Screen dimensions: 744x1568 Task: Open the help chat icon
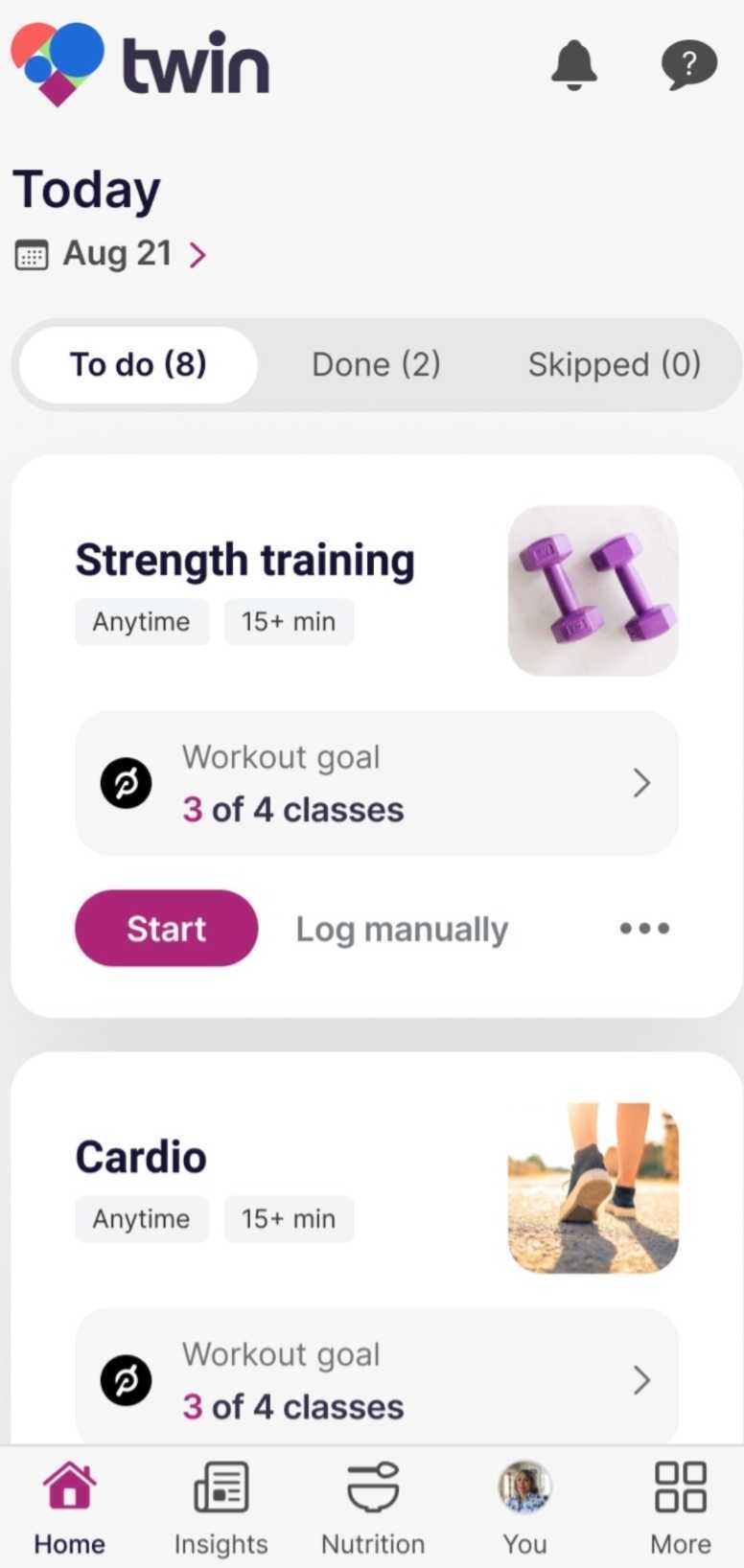688,64
